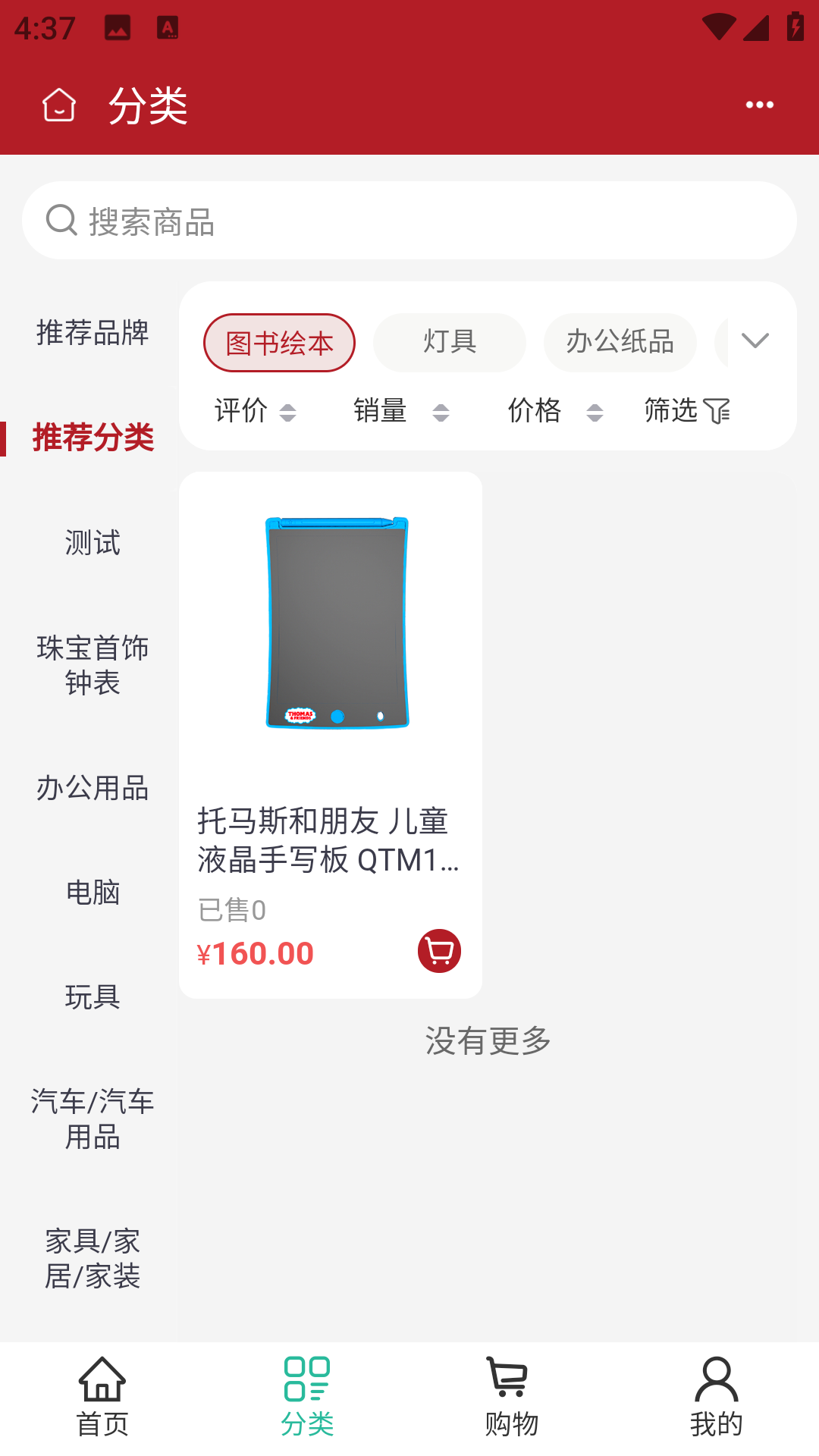819x1456 pixels.
Task: Select the 灯具 category chip
Action: tap(449, 342)
